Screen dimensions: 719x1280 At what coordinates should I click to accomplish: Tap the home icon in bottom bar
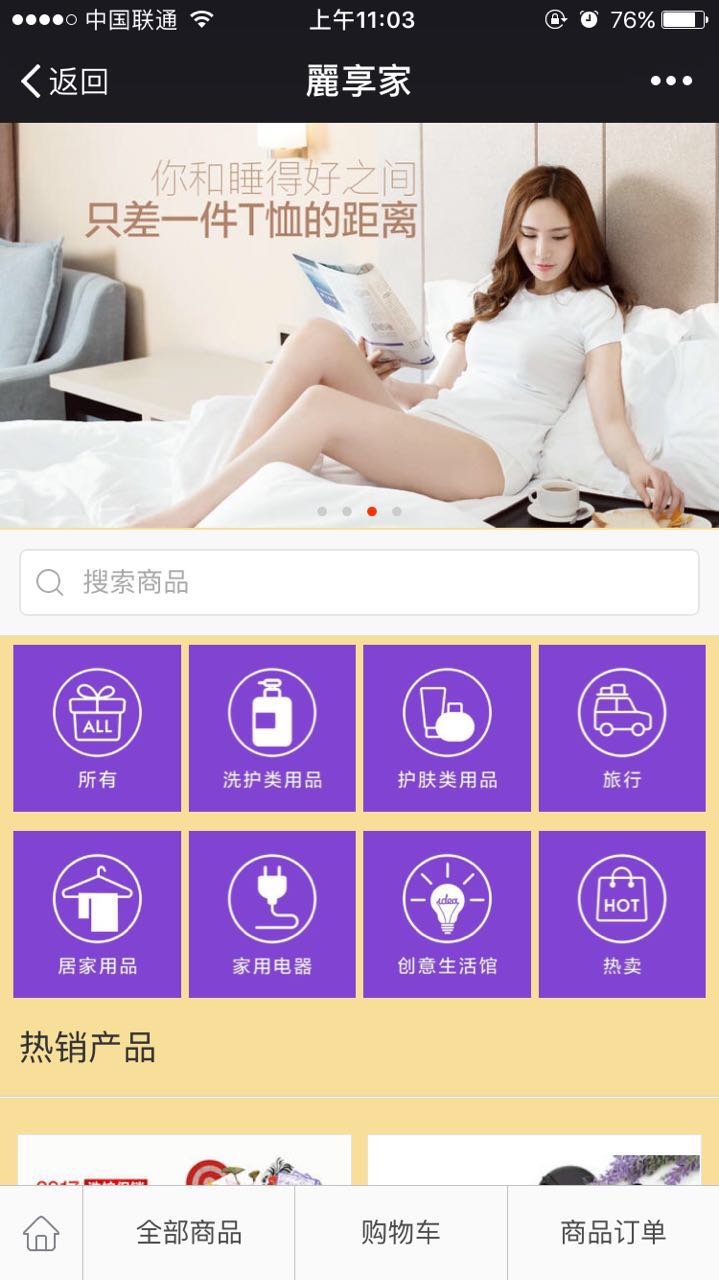click(x=41, y=1233)
